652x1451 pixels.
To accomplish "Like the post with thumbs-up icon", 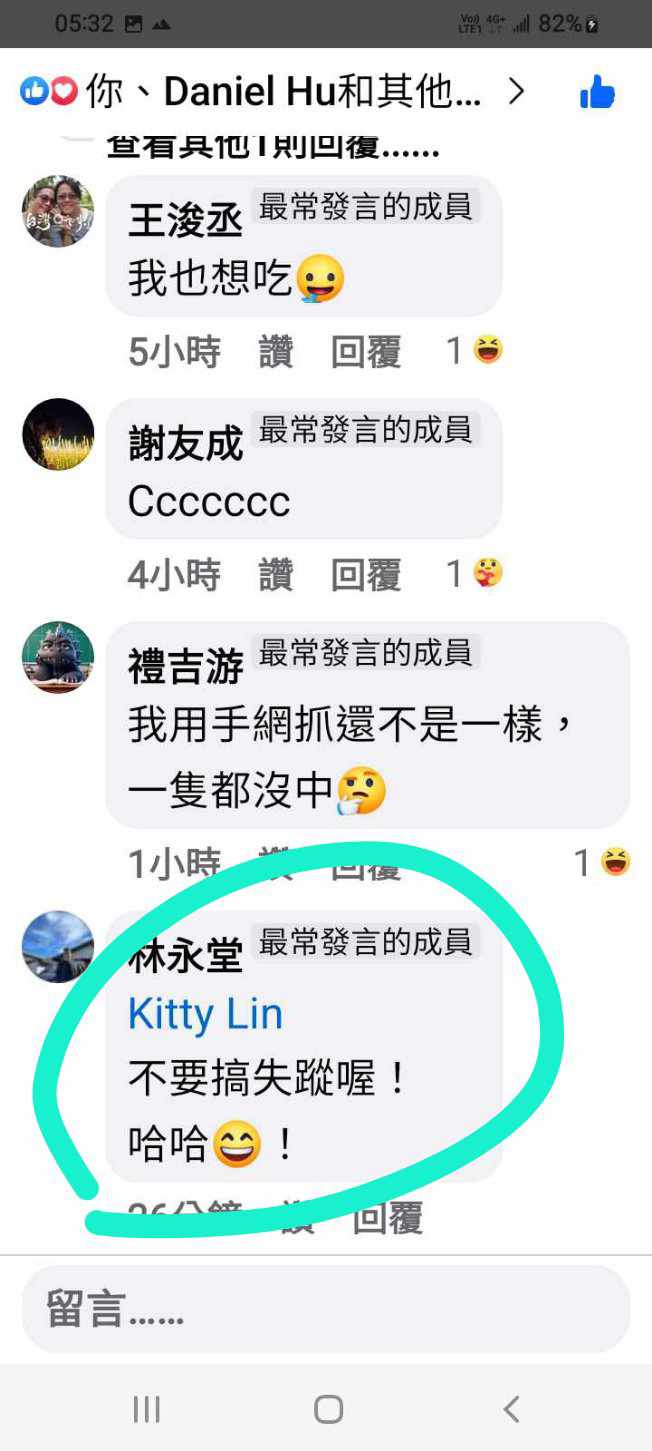I will pos(597,93).
